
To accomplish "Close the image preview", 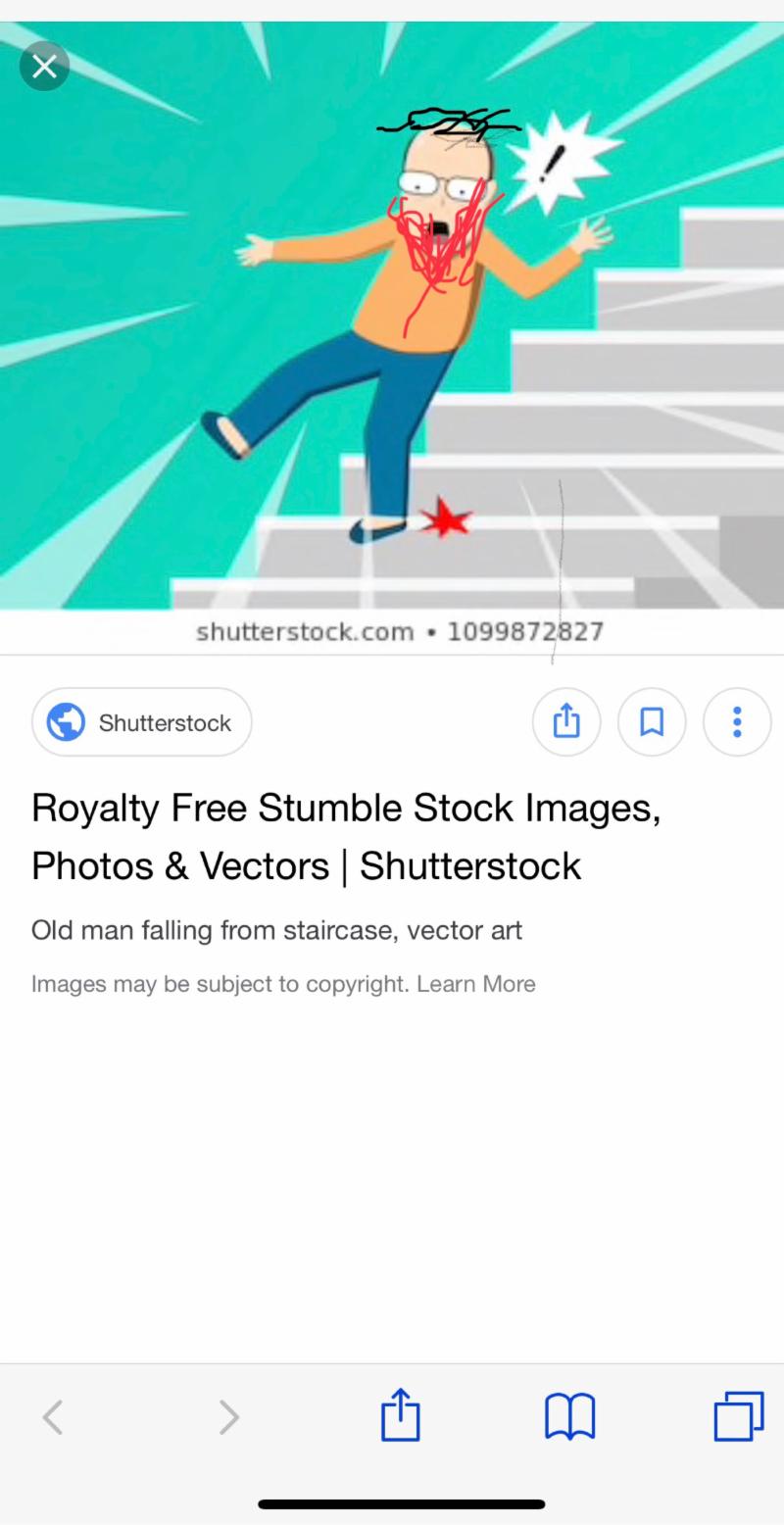I will (x=44, y=67).
